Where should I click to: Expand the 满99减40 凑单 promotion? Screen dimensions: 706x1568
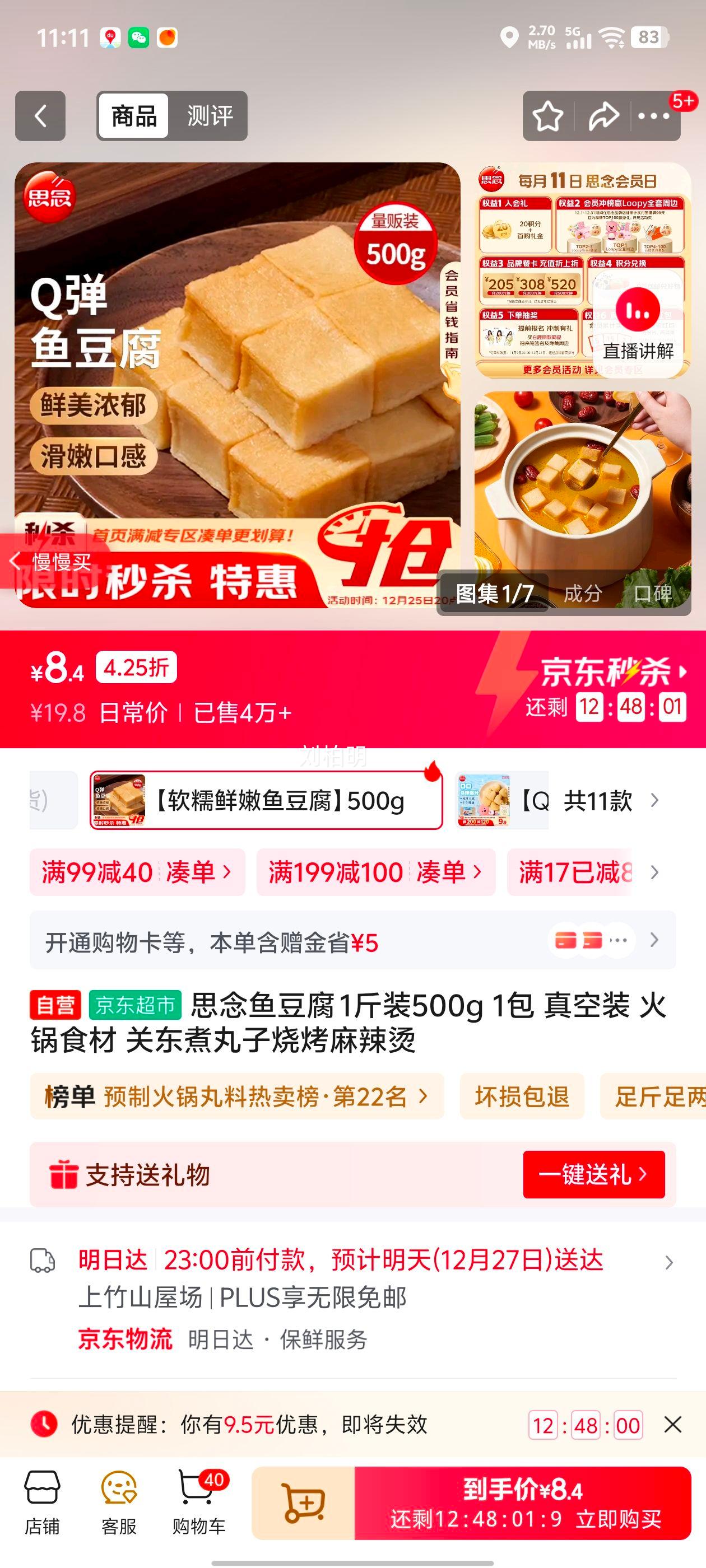[x=135, y=872]
